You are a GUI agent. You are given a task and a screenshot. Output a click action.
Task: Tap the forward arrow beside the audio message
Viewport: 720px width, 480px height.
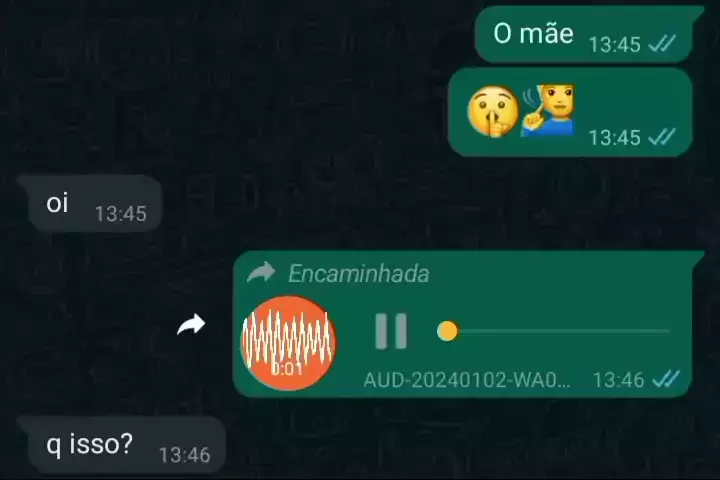click(x=191, y=325)
